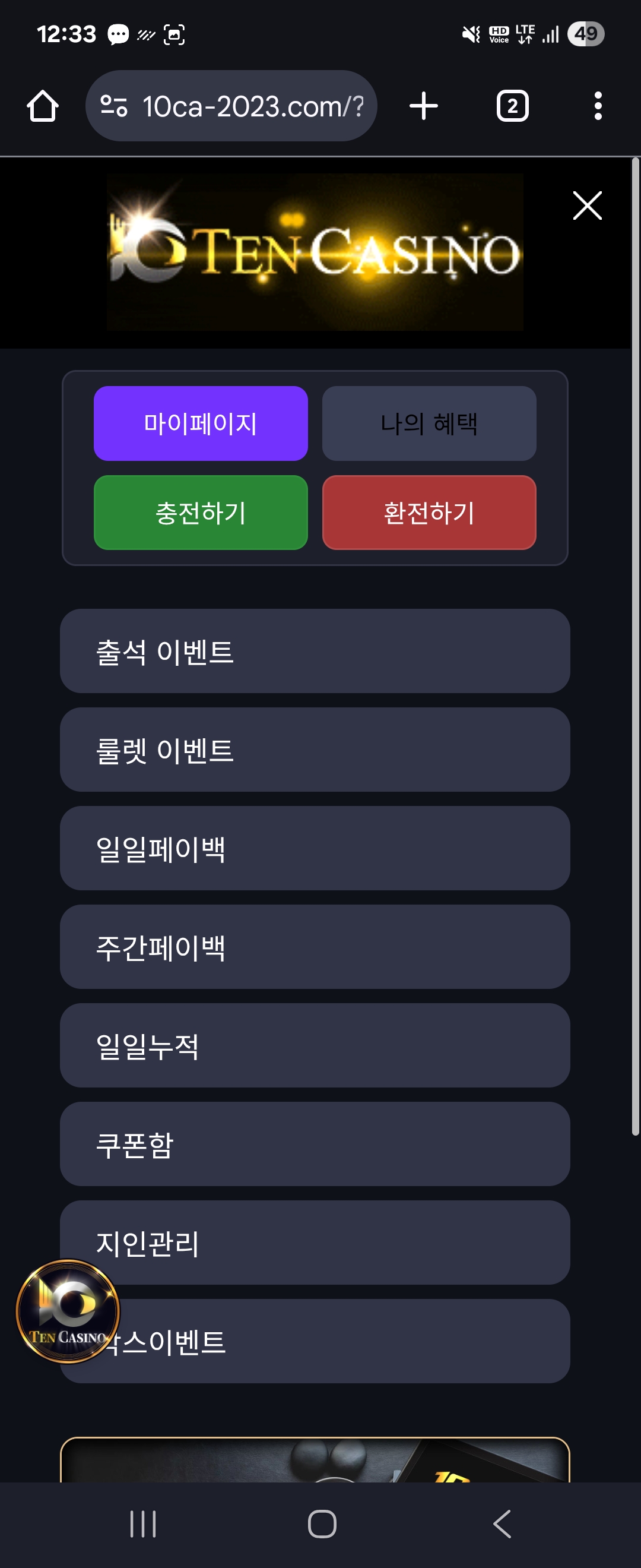Open the 마이페이지 button
Image resolution: width=641 pixels, height=1568 pixels.
click(x=201, y=423)
